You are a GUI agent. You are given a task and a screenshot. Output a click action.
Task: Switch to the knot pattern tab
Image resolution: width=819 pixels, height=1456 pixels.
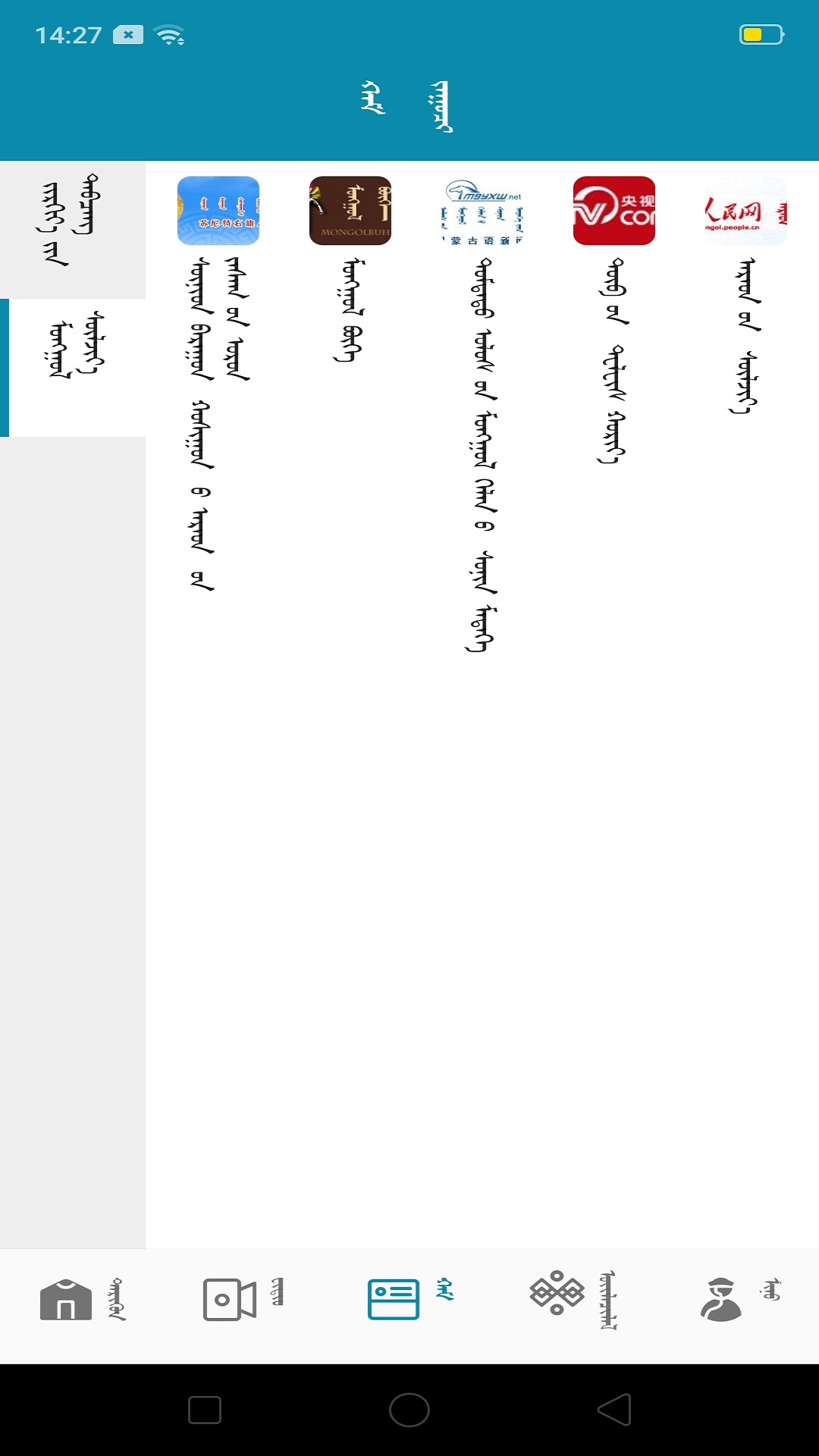pyautogui.click(x=573, y=1300)
